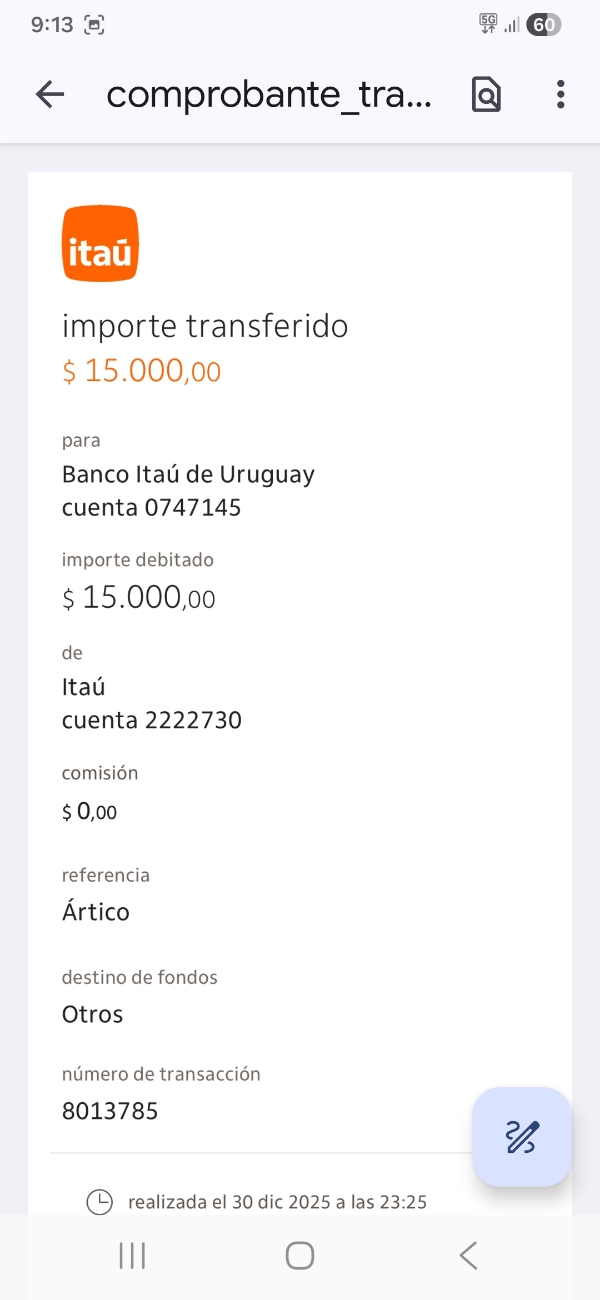Viewport: 600px width, 1300px height.
Task: Go to the home screen
Action: (x=299, y=1255)
